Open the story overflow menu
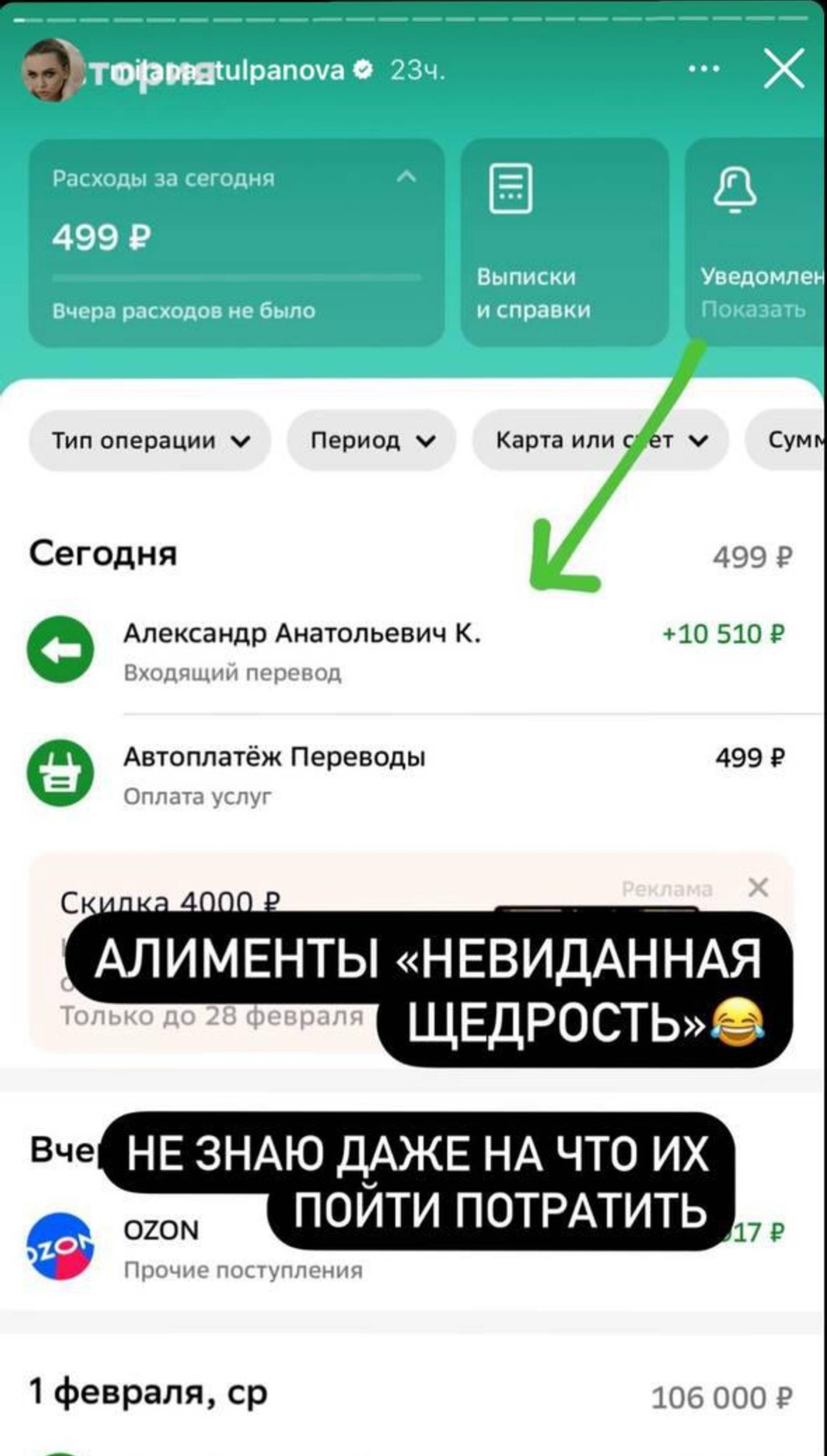The width and height of the screenshot is (827, 1456). coord(704,69)
